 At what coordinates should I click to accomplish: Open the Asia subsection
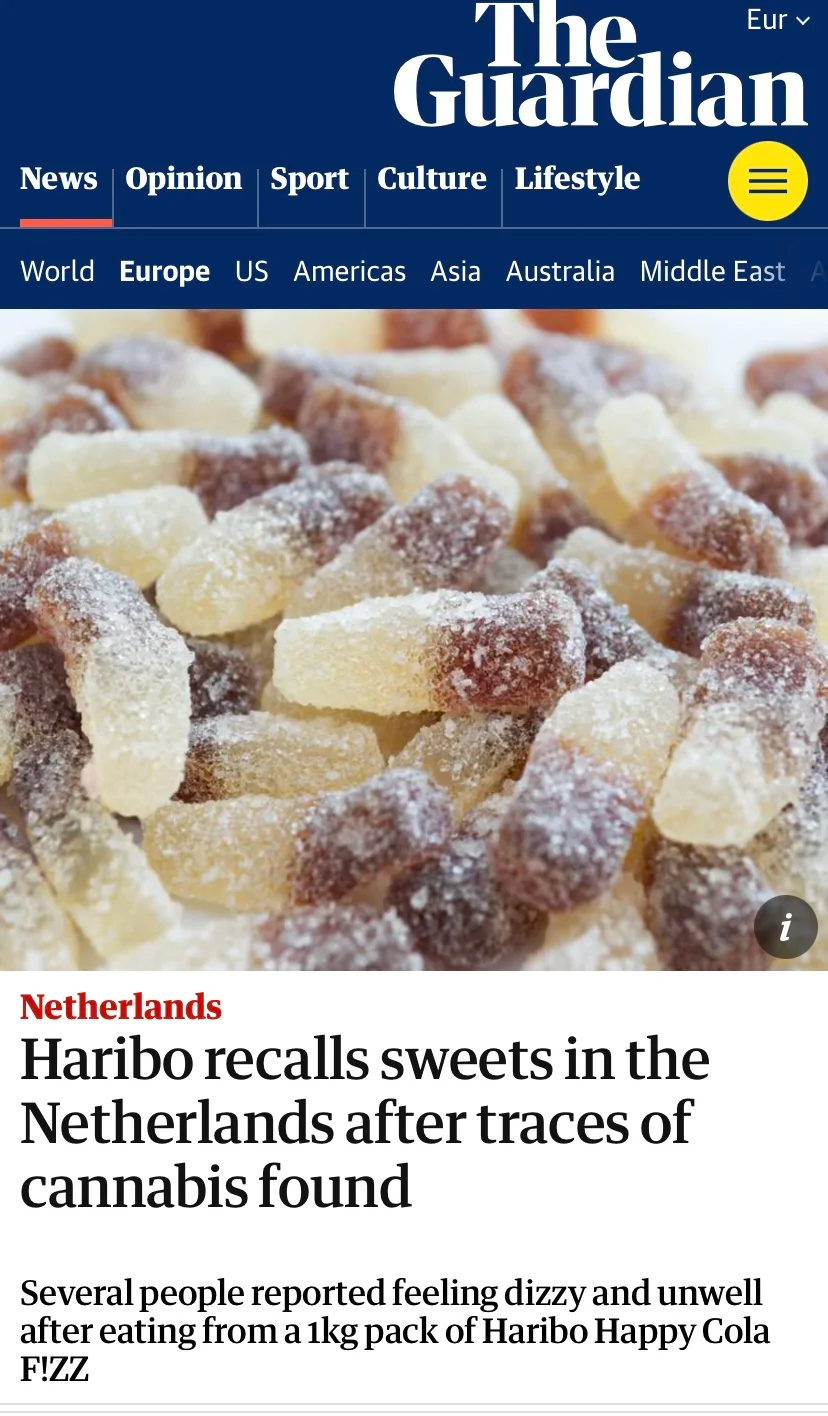[x=455, y=271]
